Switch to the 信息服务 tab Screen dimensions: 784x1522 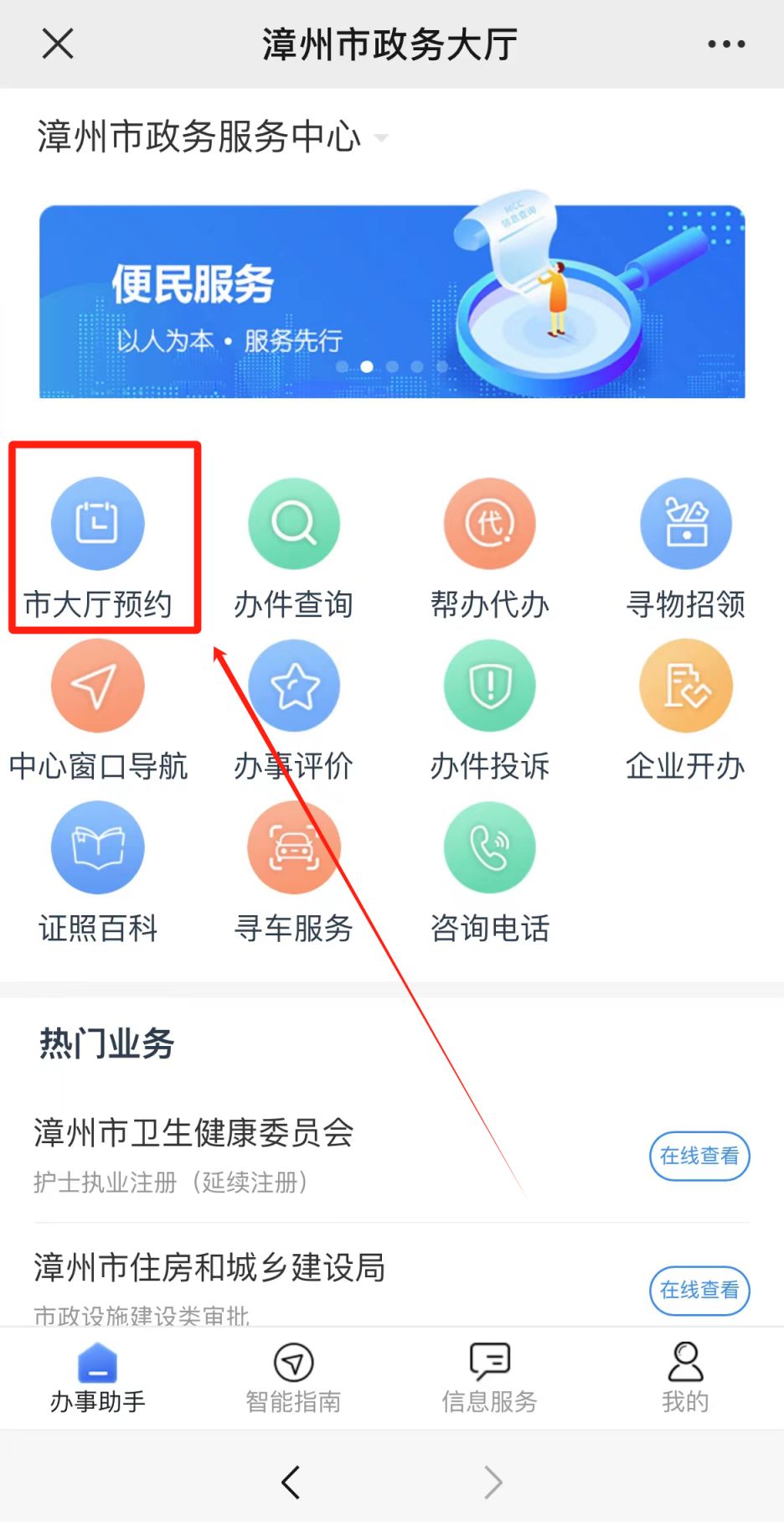[490, 1378]
